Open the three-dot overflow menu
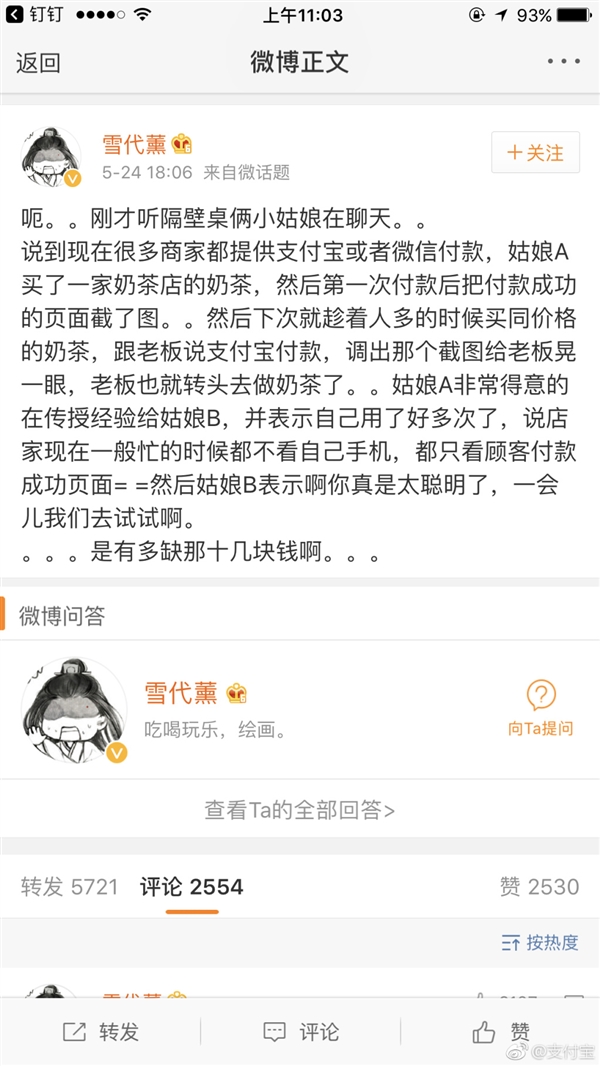The image size is (600, 1066). tap(563, 62)
